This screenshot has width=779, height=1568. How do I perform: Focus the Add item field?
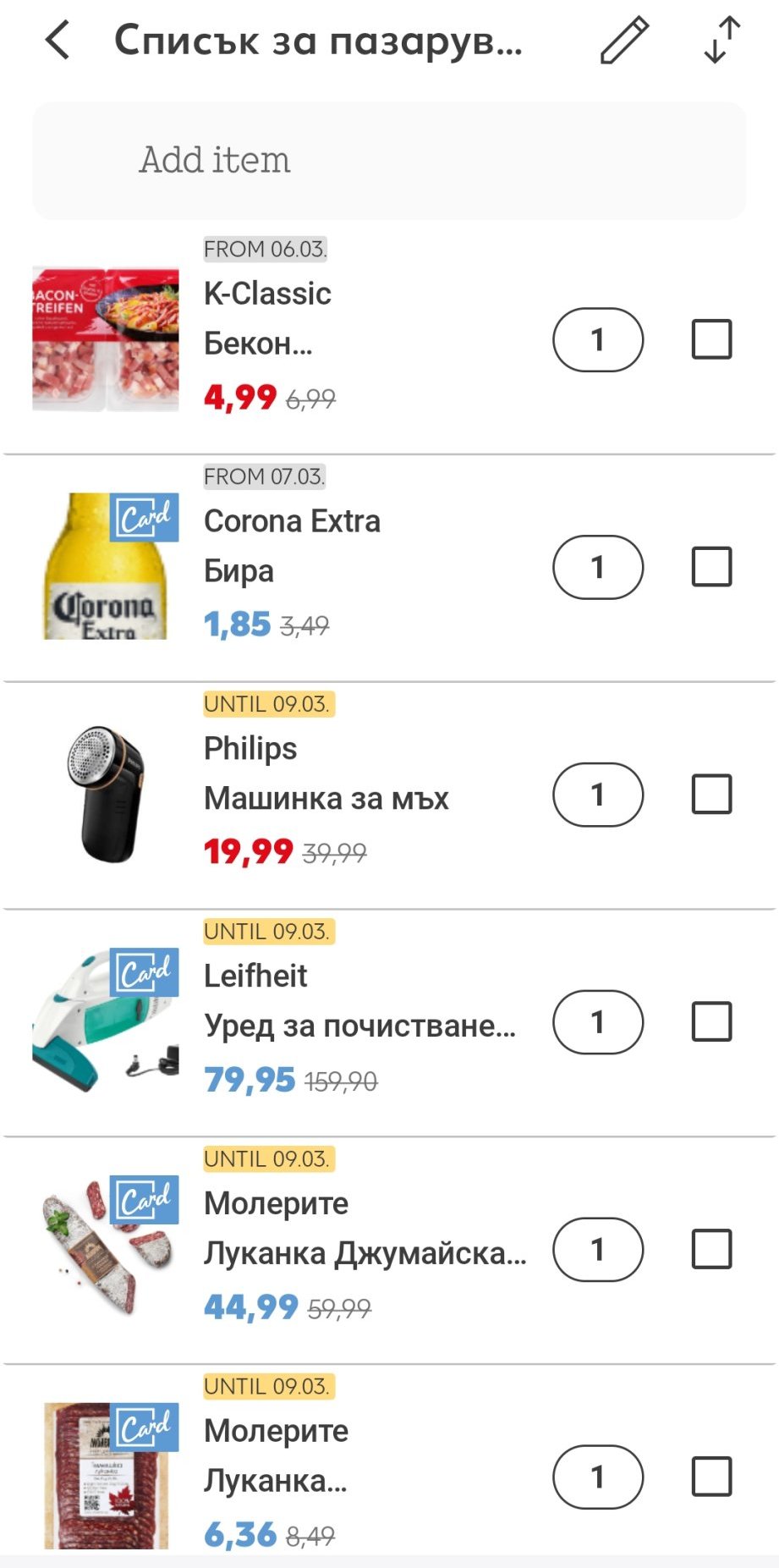tap(389, 161)
